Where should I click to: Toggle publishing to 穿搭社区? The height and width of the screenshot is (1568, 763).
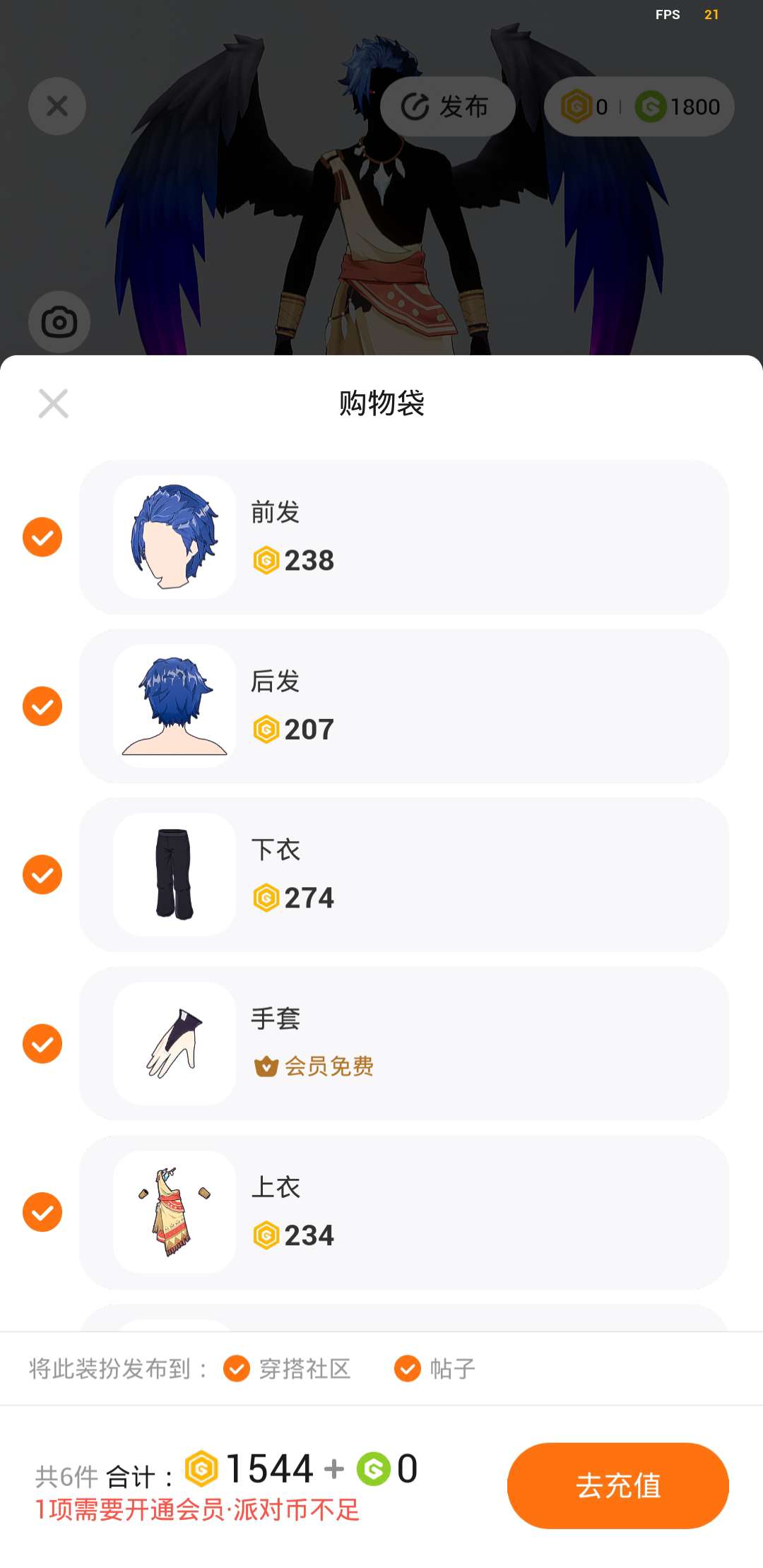237,1368
